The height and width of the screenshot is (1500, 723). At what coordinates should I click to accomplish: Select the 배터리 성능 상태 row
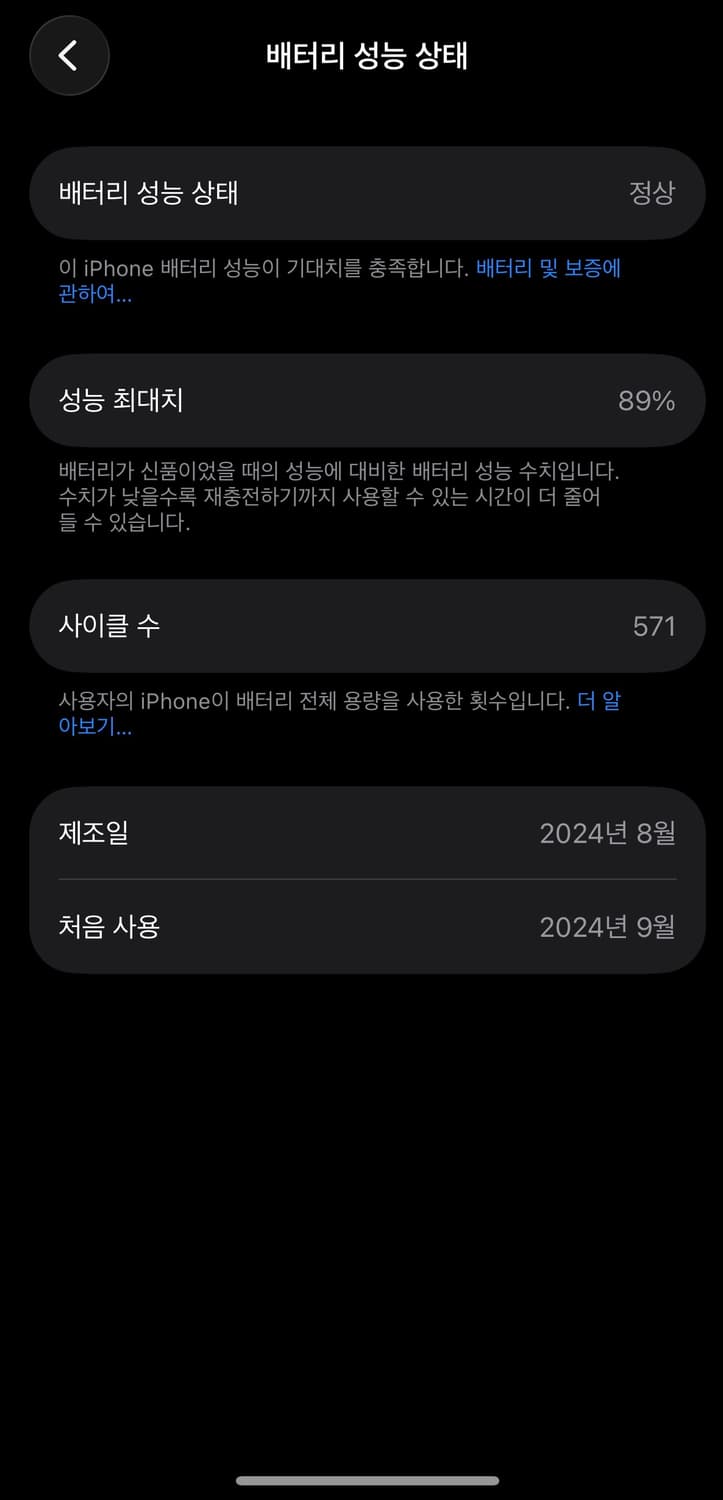[361, 193]
